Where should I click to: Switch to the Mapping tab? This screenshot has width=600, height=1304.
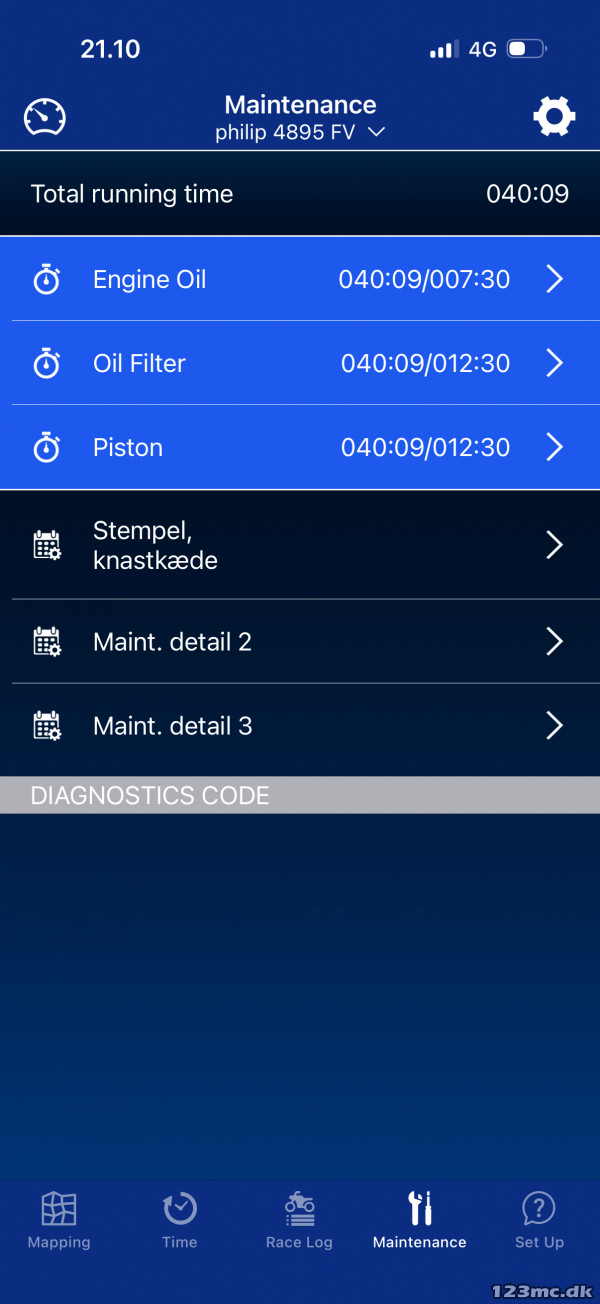[59, 1221]
